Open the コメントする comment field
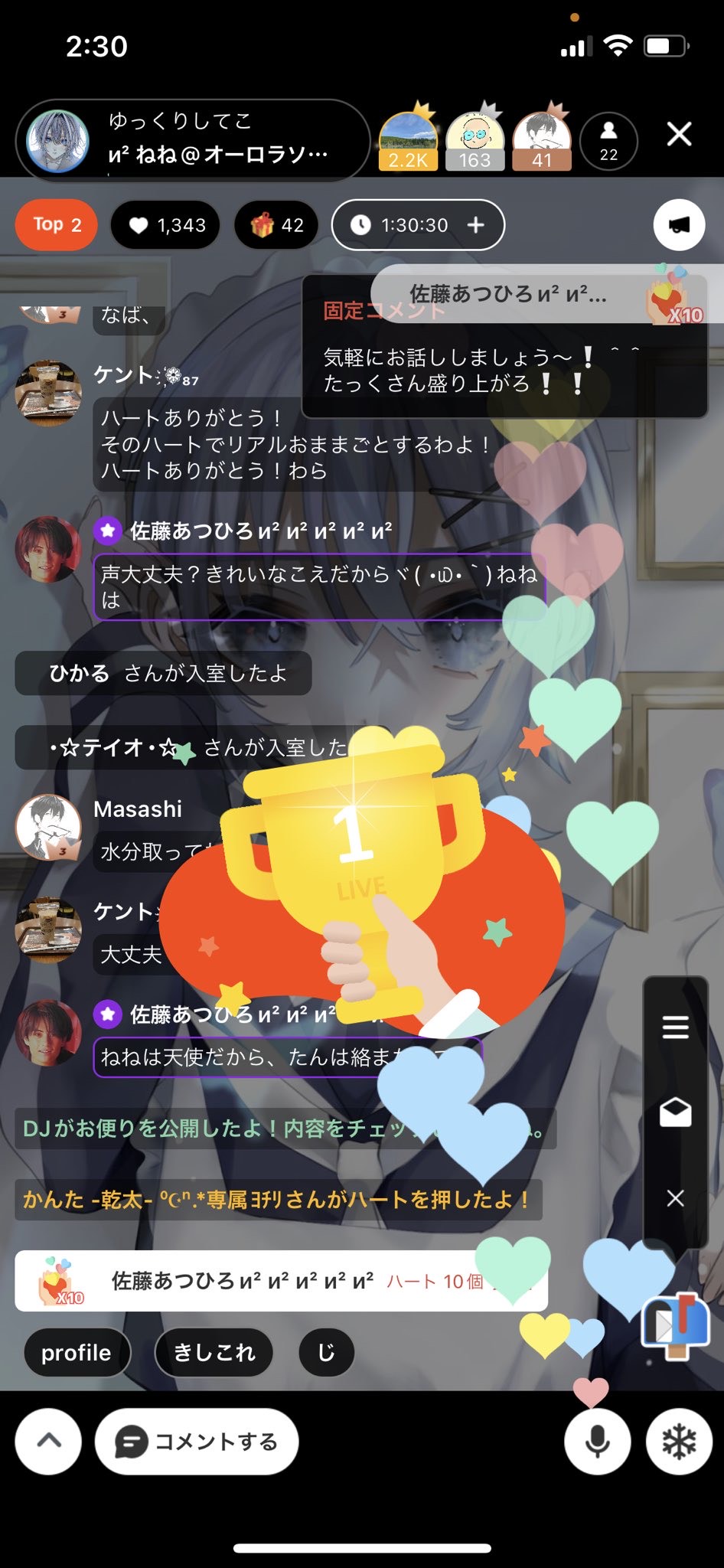Image resolution: width=724 pixels, height=1568 pixels. pyautogui.click(x=197, y=1441)
